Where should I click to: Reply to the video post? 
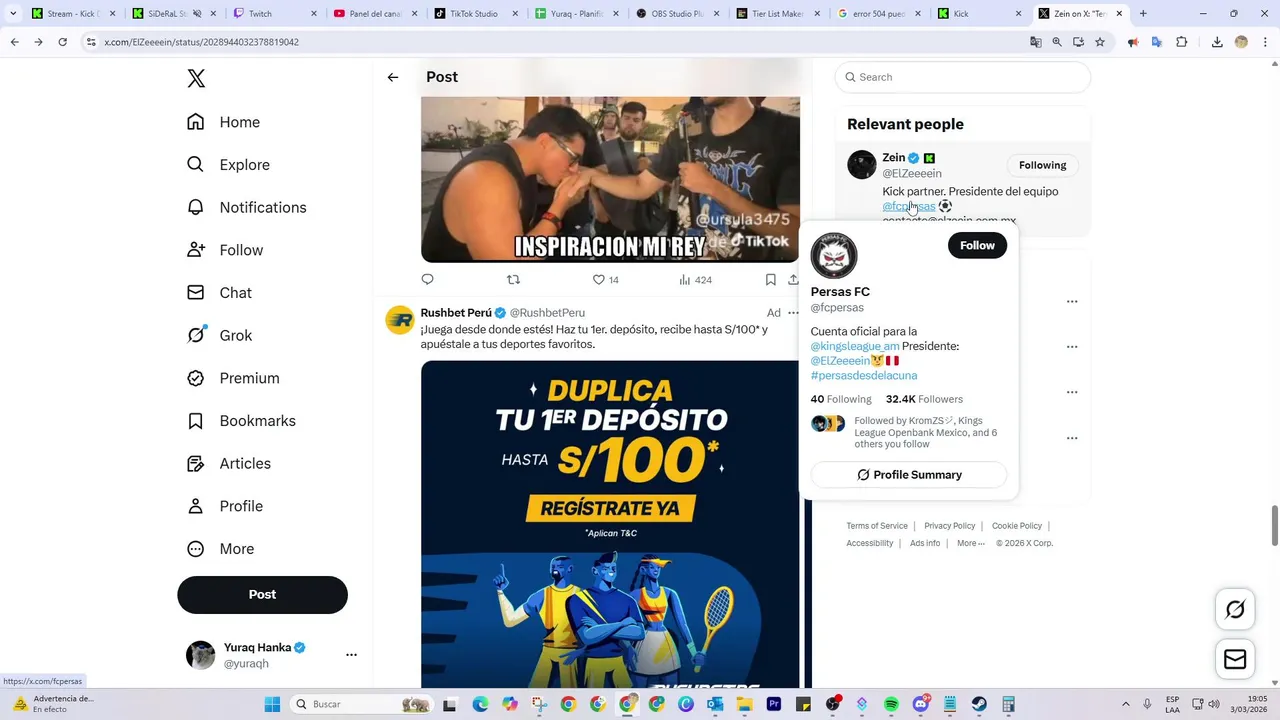click(428, 280)
